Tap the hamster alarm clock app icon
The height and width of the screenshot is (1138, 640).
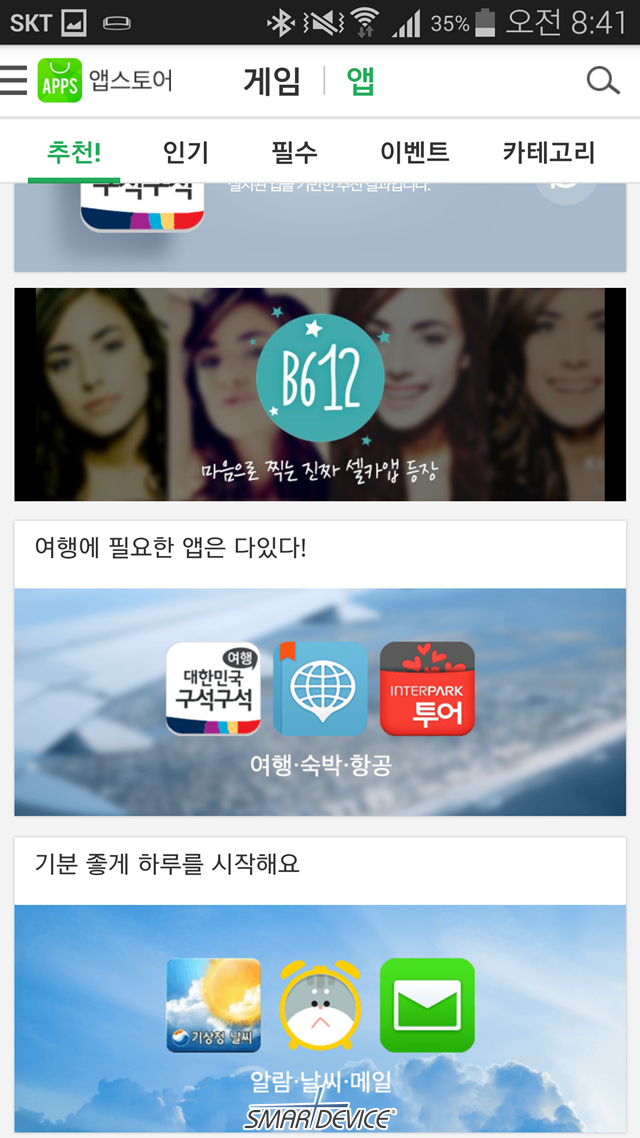pyautogui.click(x=320, y=1005)
